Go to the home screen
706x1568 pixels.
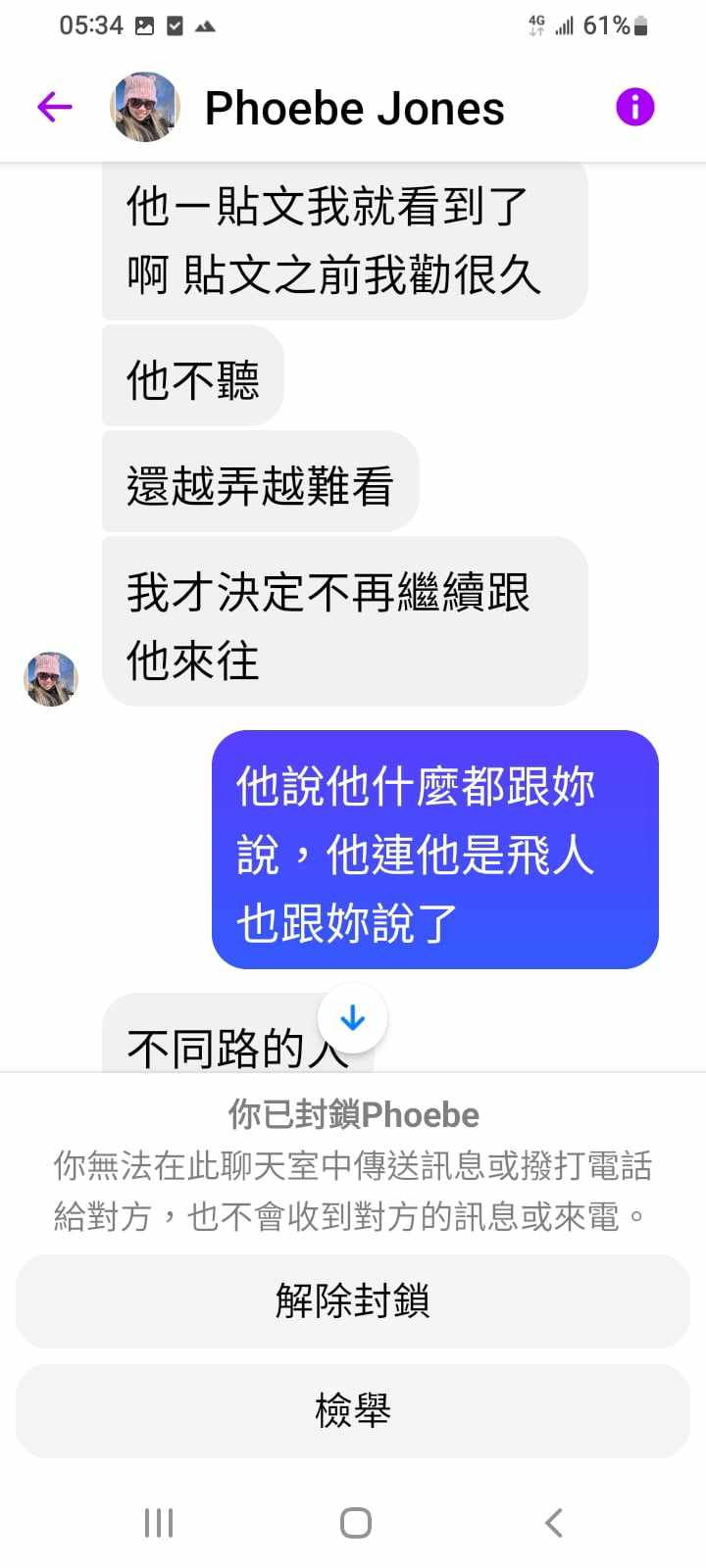tap(355, 1522)
